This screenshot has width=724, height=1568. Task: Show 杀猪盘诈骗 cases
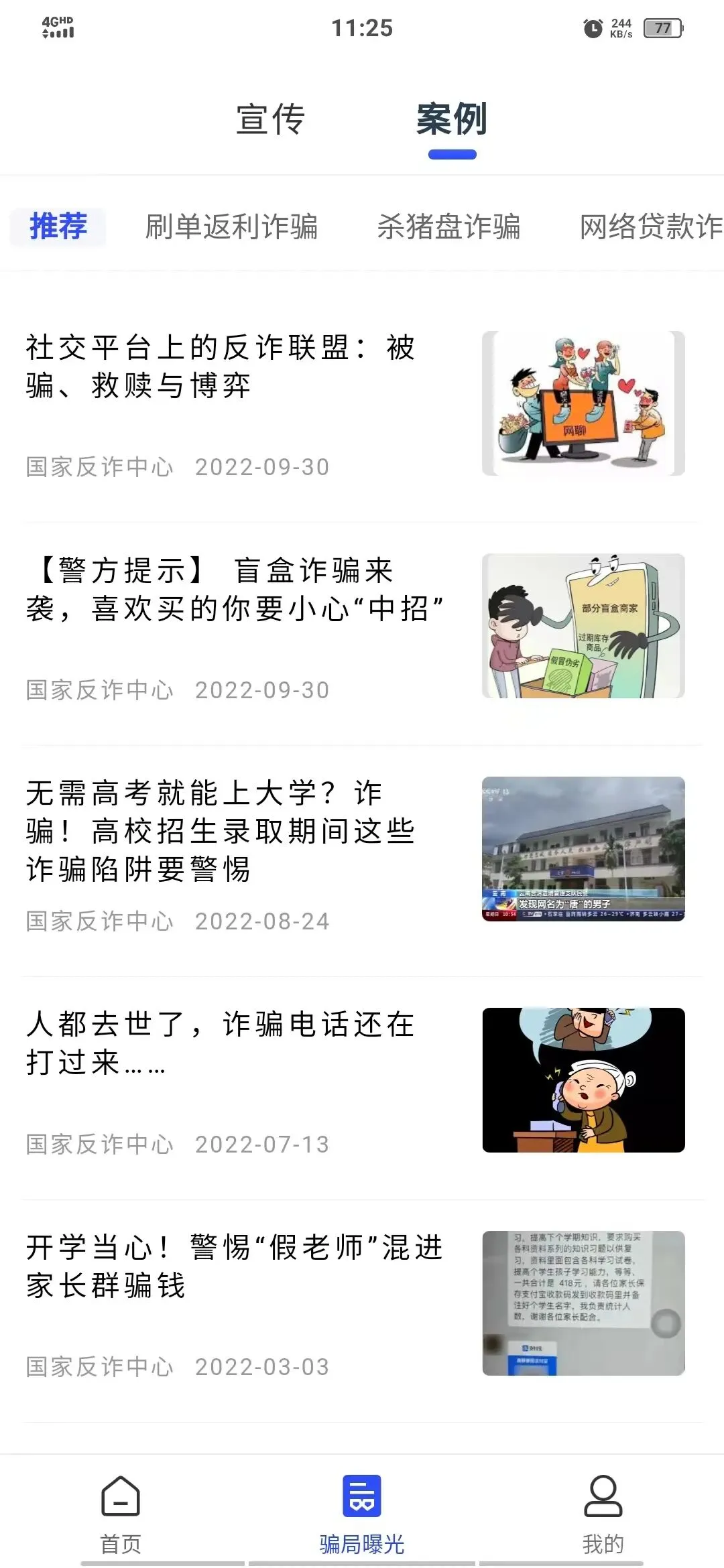point(448,226)
